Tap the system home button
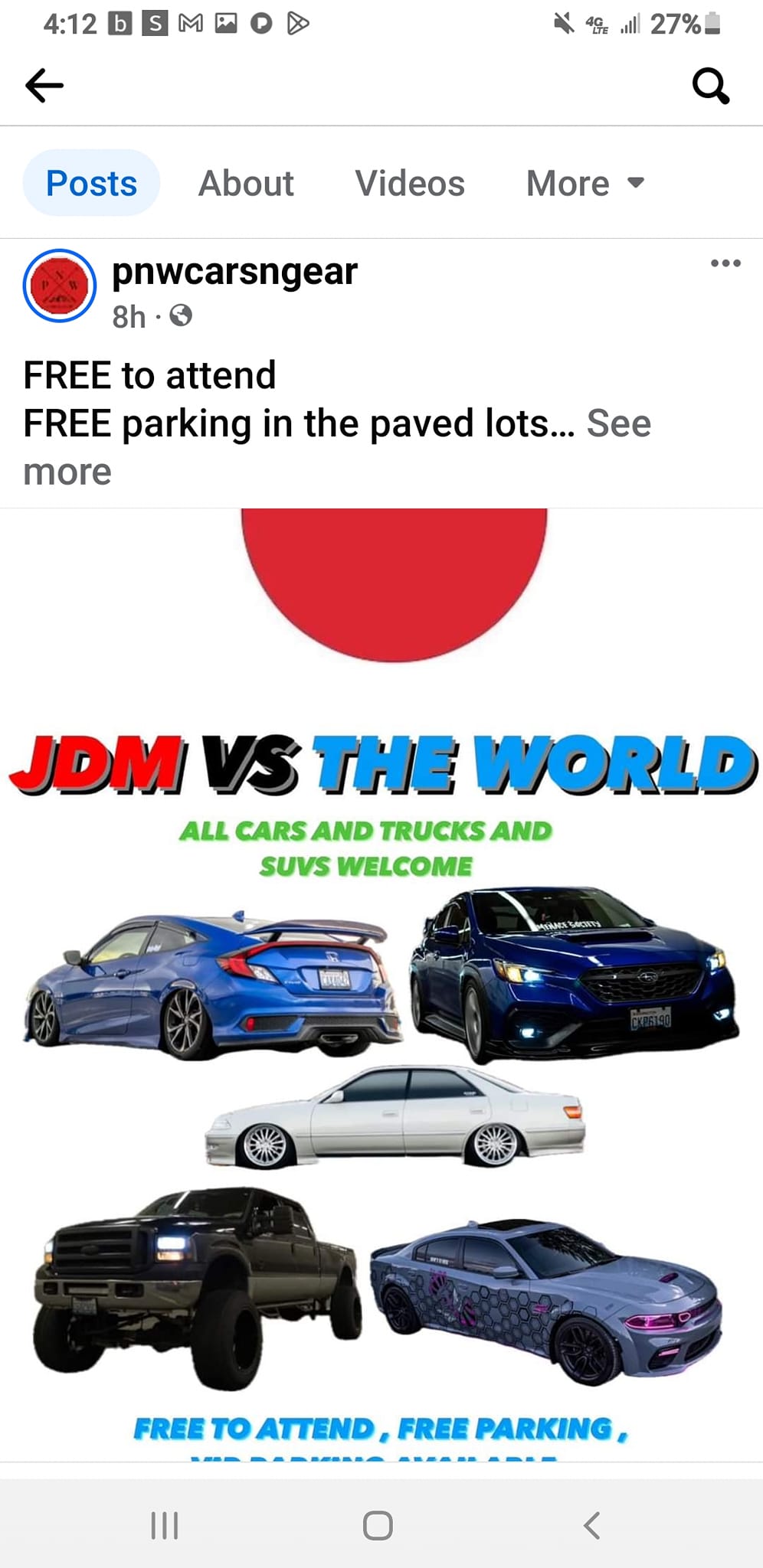Viewport: 763px width, 1568px height. pos(378,1525)
